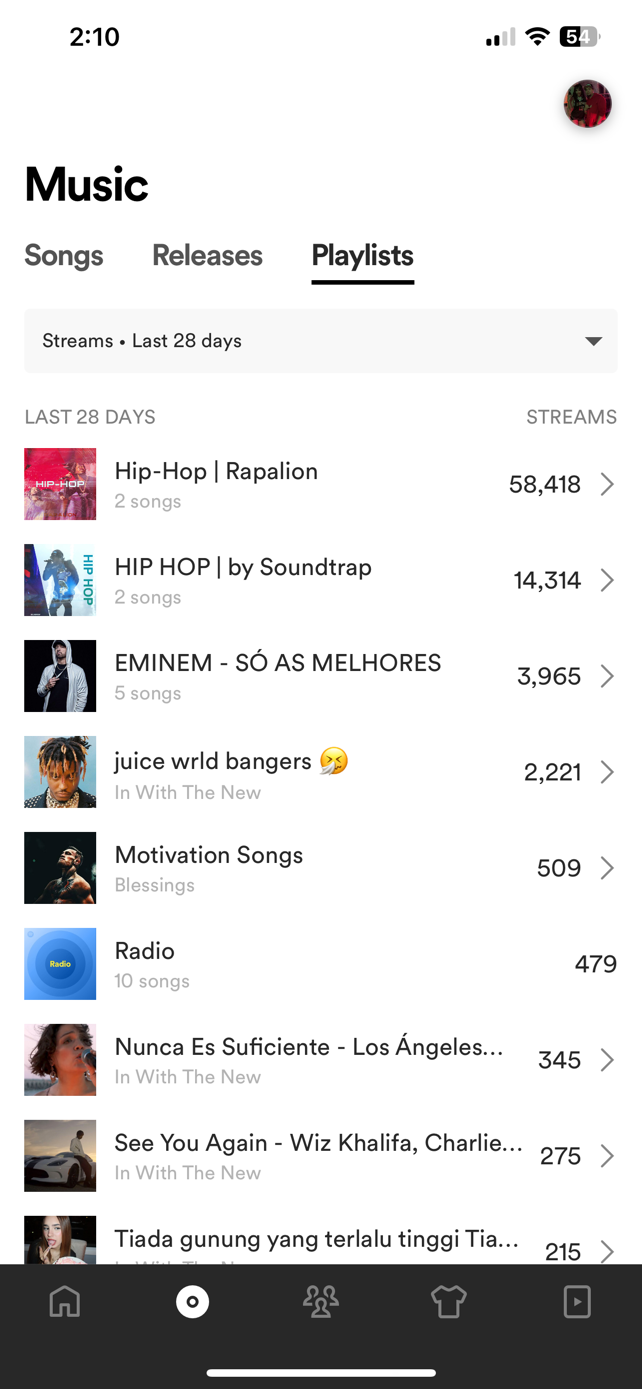Switch to the Songs tab
Screen dimensions: 642x1389
tap(64, 256)
